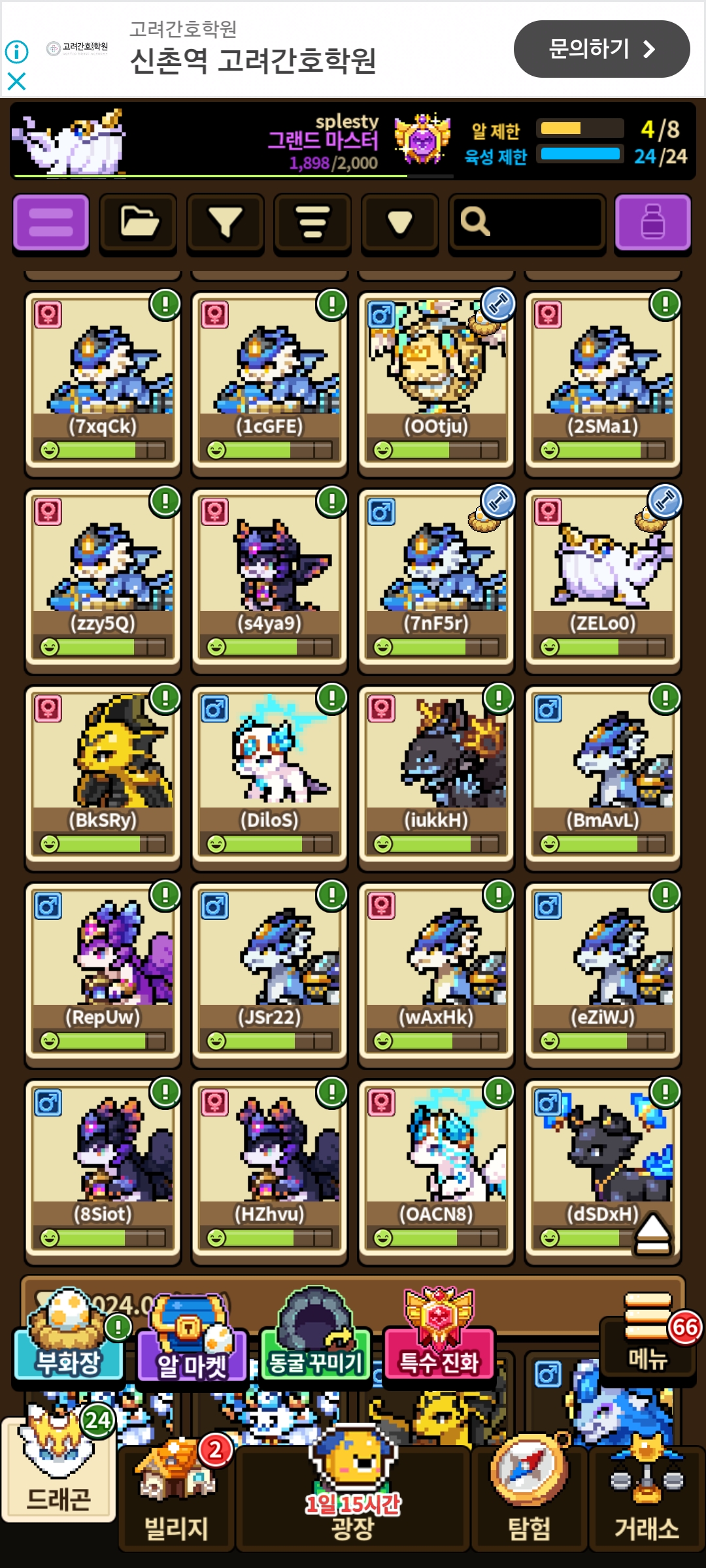
Task: Tap the dragon search field
Action: [527, 222]
